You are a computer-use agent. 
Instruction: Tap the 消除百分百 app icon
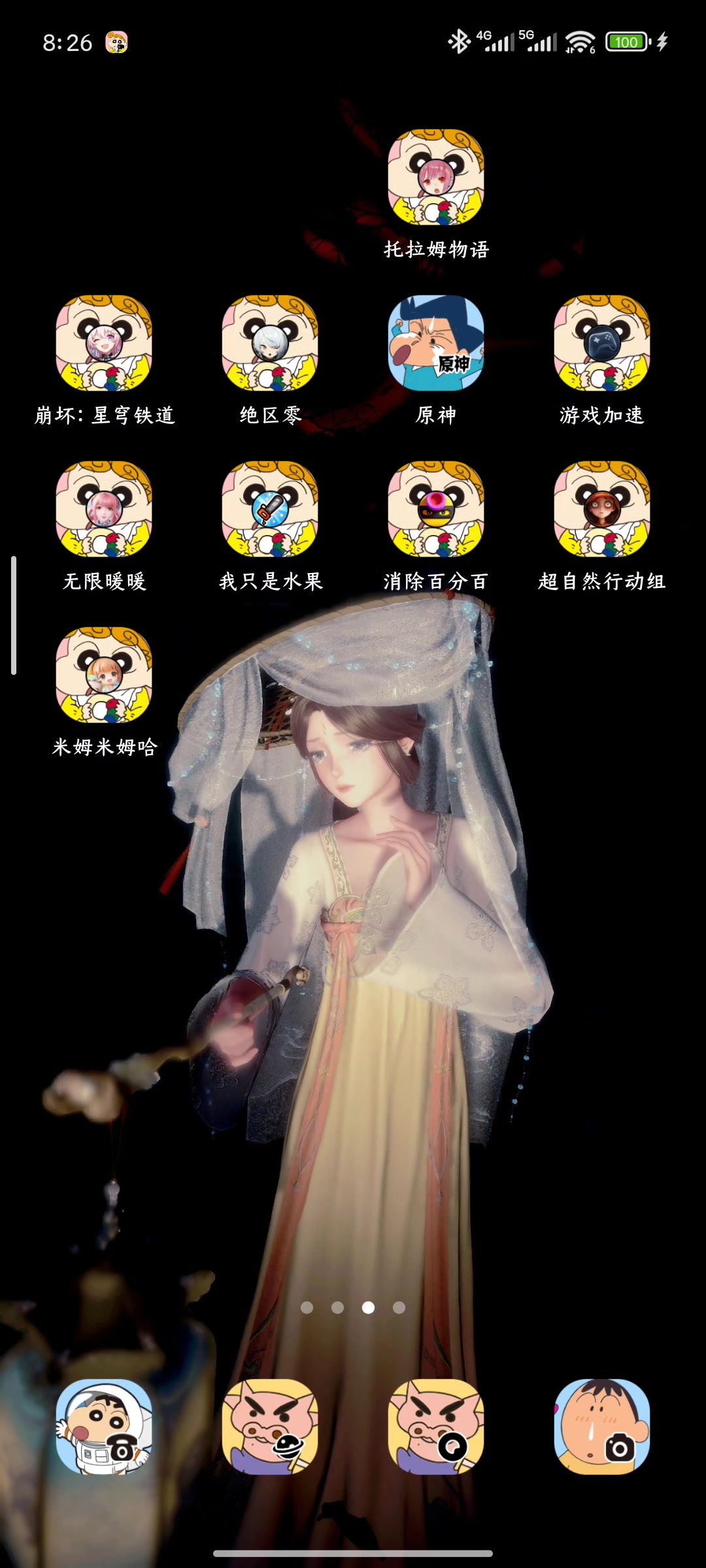(x=436, y=509)
